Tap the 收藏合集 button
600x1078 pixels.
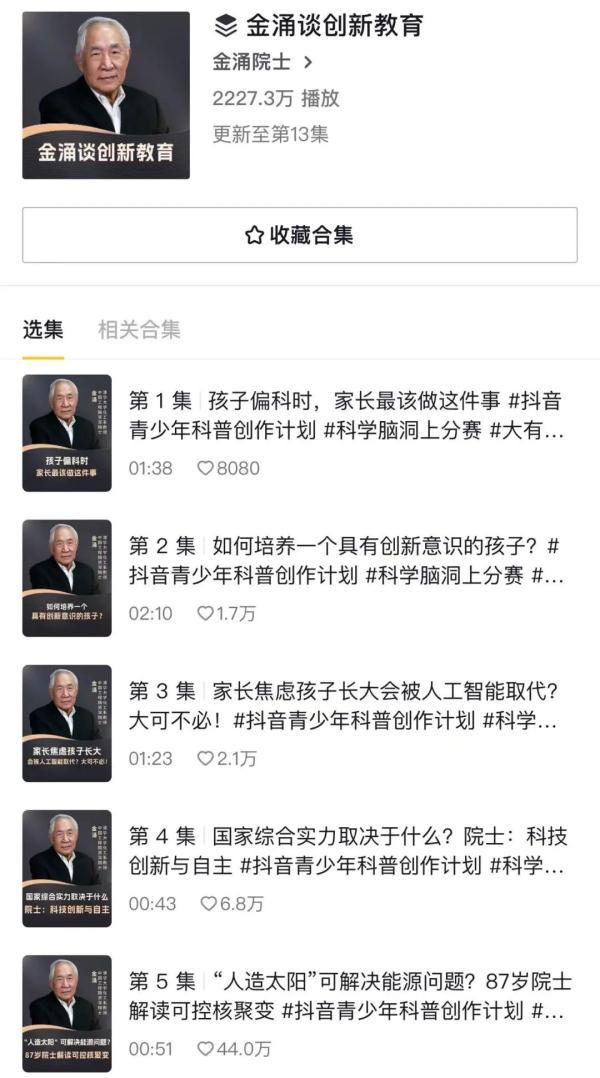click(299, 235)
